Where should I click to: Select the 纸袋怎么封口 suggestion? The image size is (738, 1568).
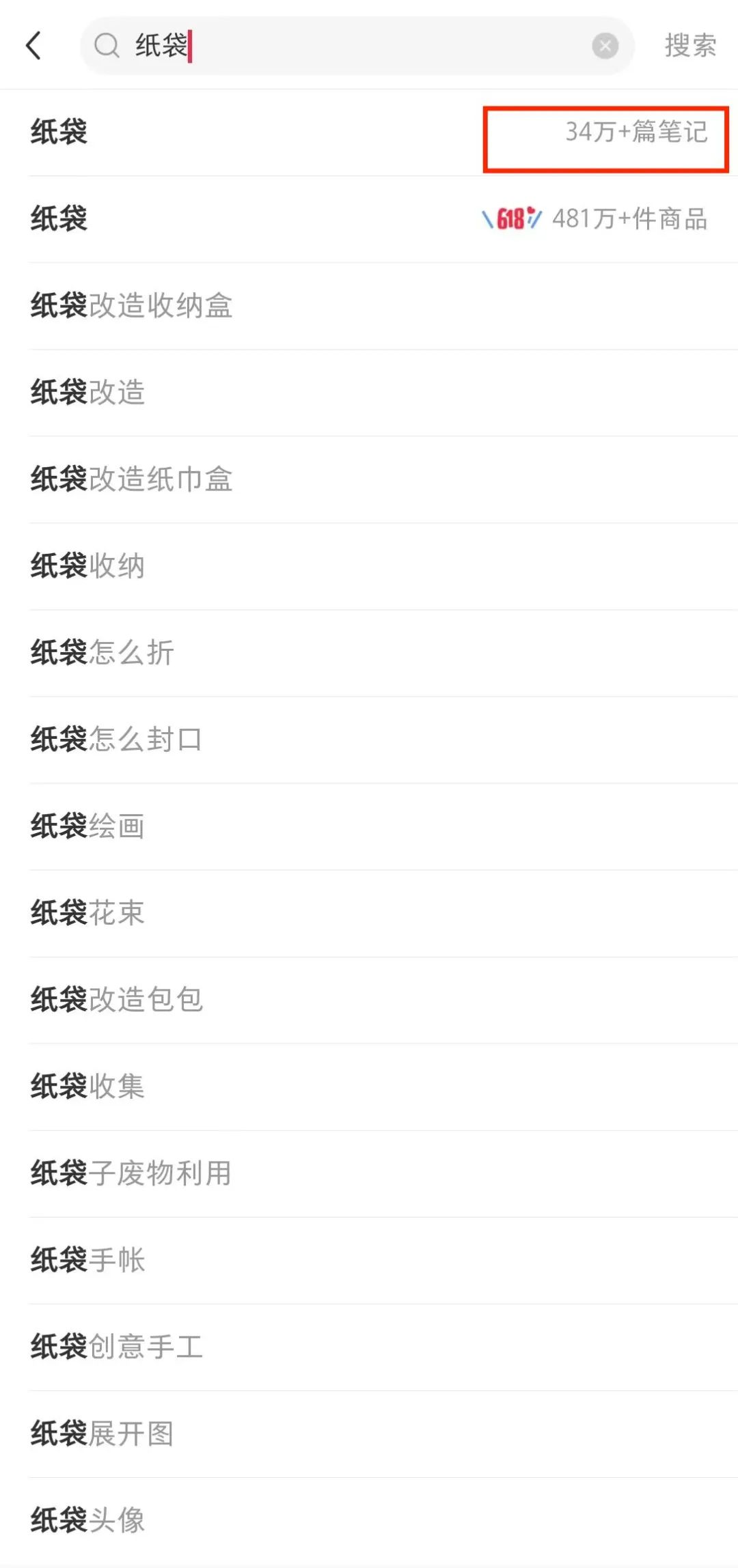[116, 739]
